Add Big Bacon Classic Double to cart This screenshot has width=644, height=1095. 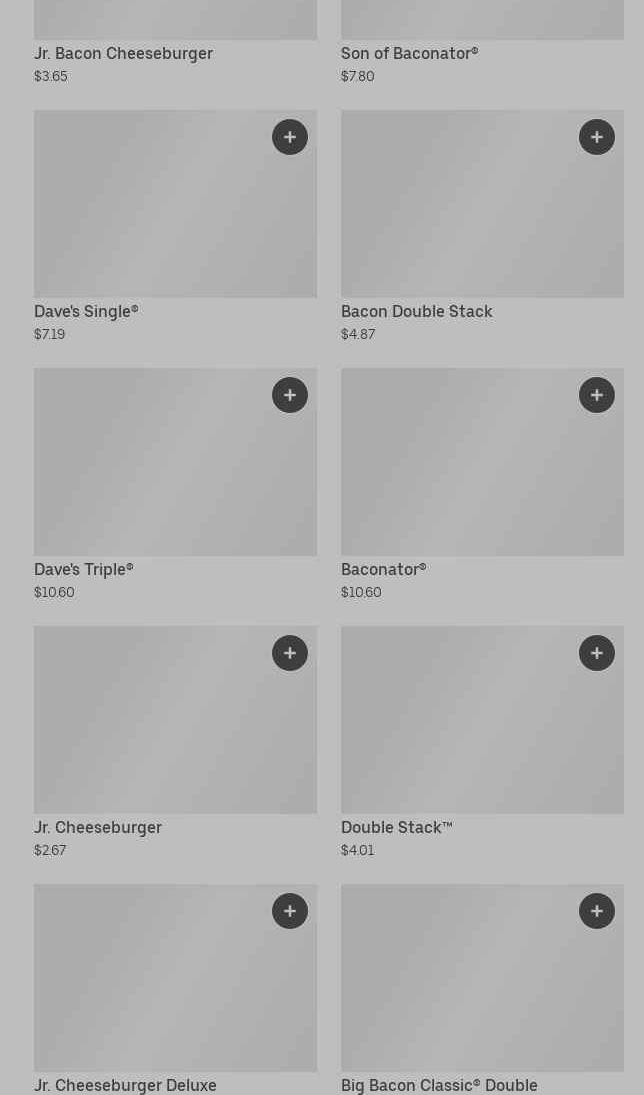[597, 911]
